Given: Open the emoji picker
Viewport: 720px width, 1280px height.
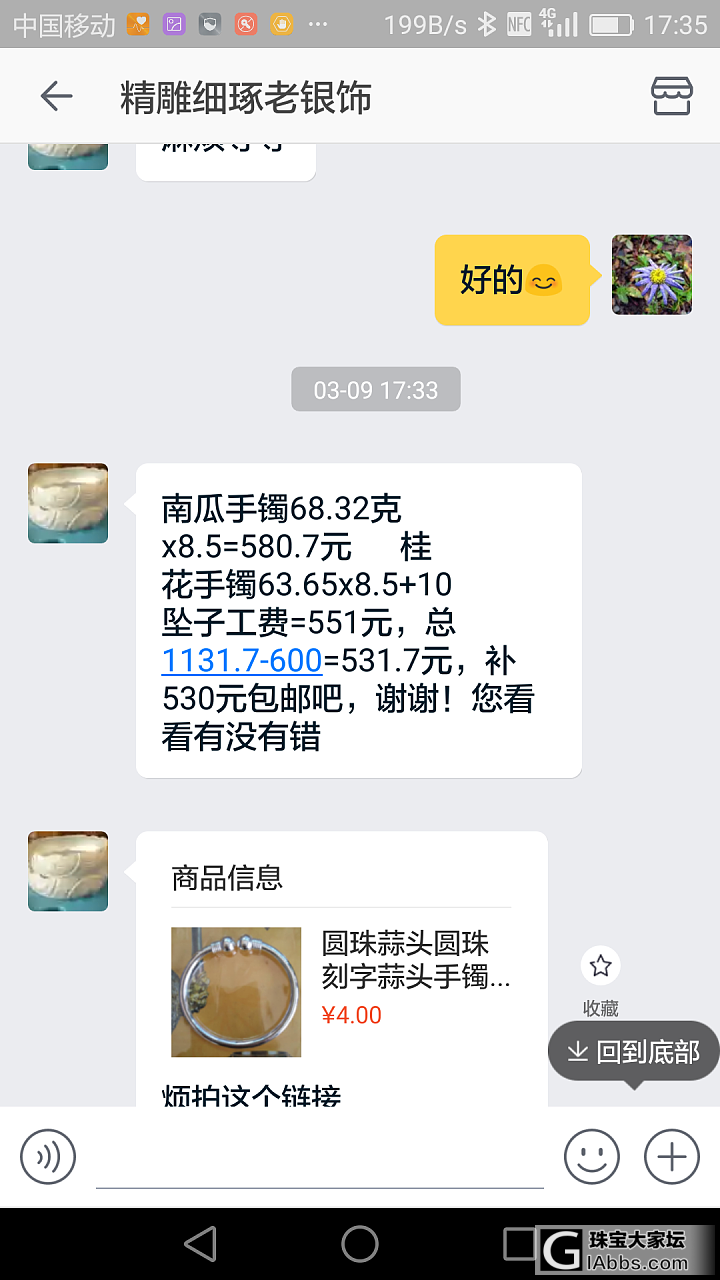Looking at the screenshot, I should coord(592,1157).
